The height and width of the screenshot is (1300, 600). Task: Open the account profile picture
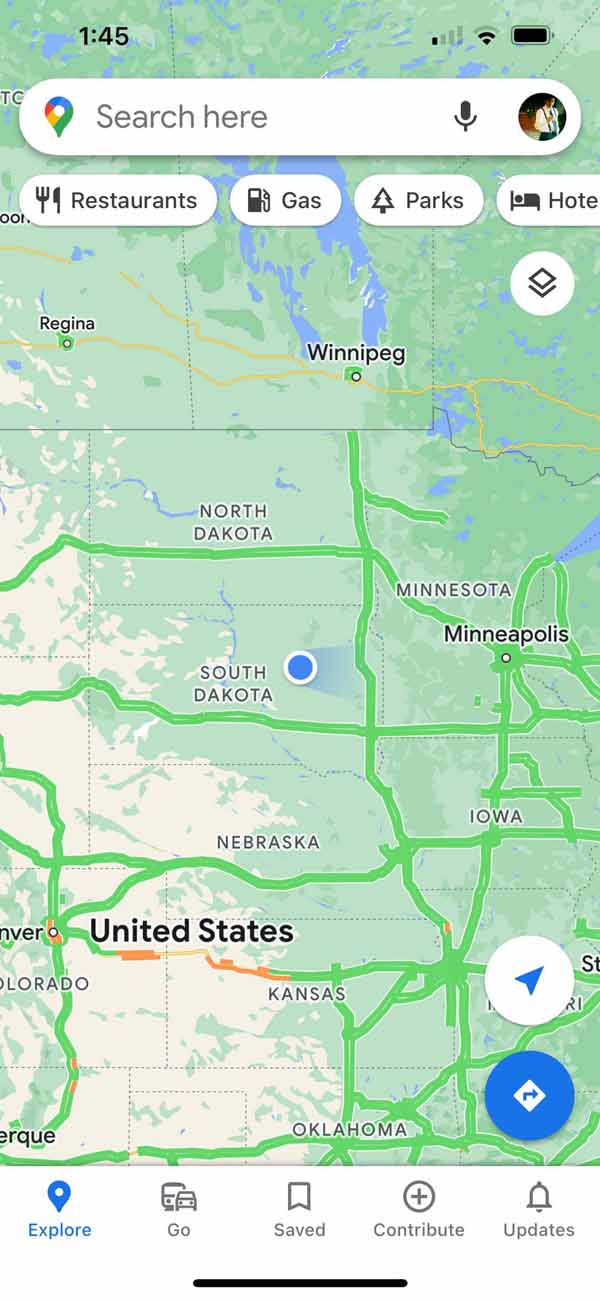[542, 117]
